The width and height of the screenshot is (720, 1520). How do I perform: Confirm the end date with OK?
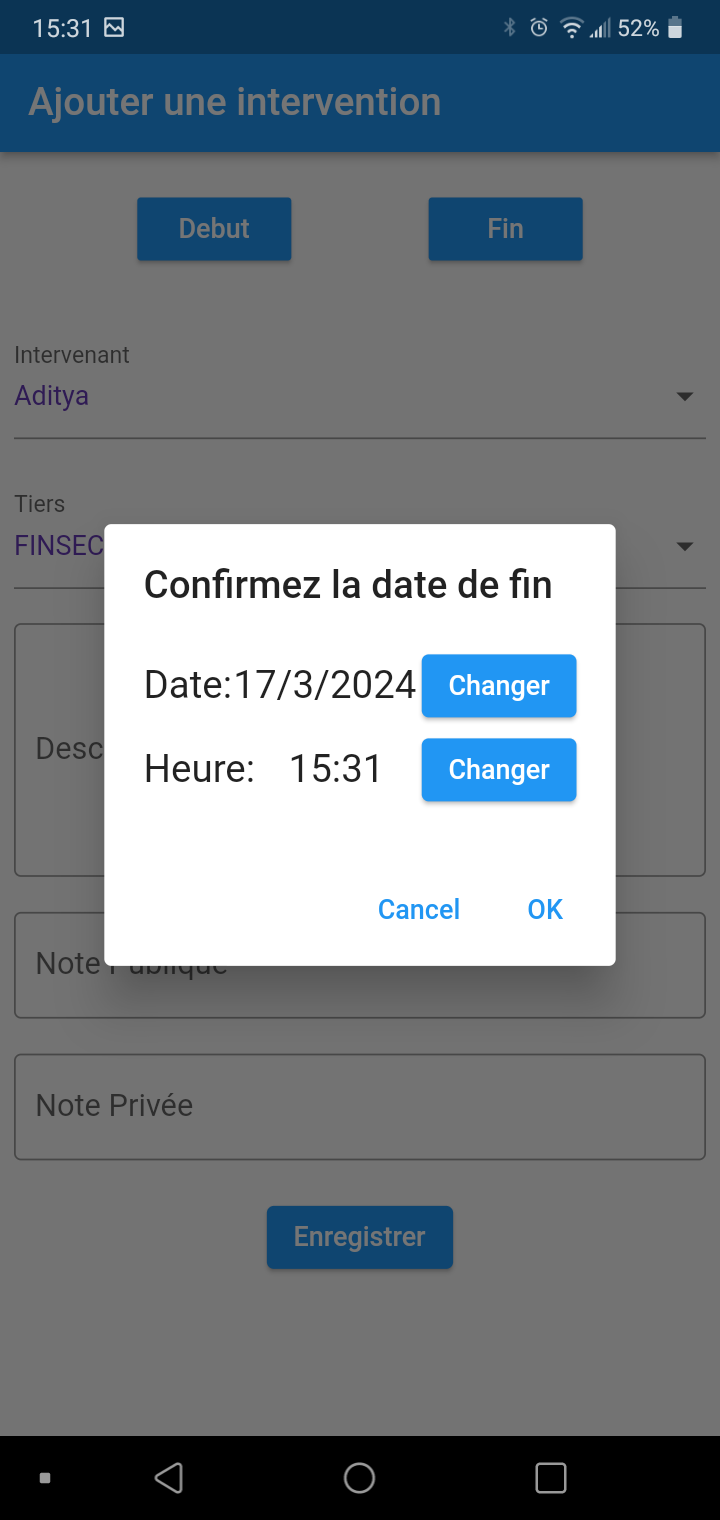pos(544,910)
